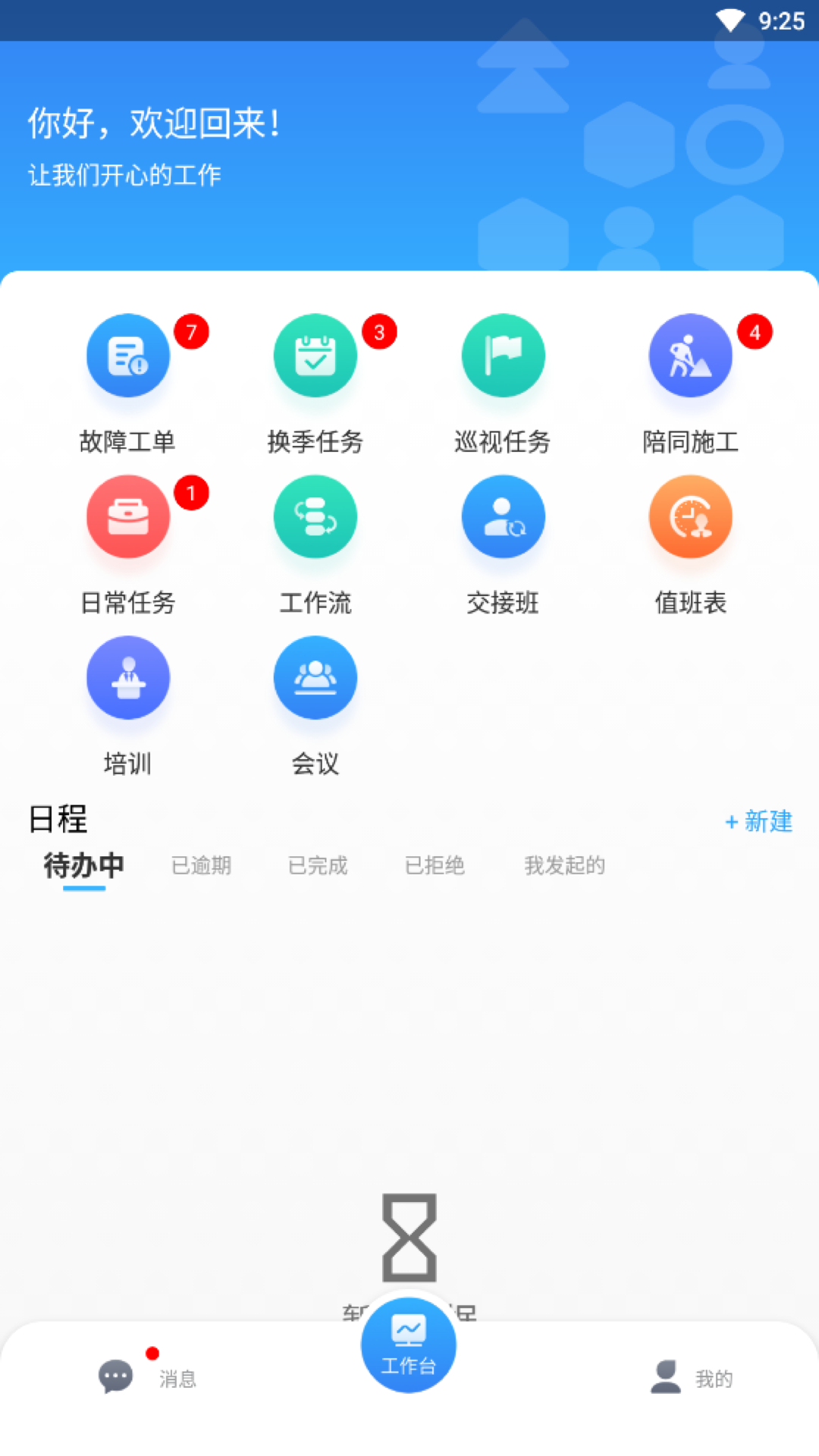Open 陪同施工 construction escort
Viewport: 819px width, 1456px height.
coord(690,356)
